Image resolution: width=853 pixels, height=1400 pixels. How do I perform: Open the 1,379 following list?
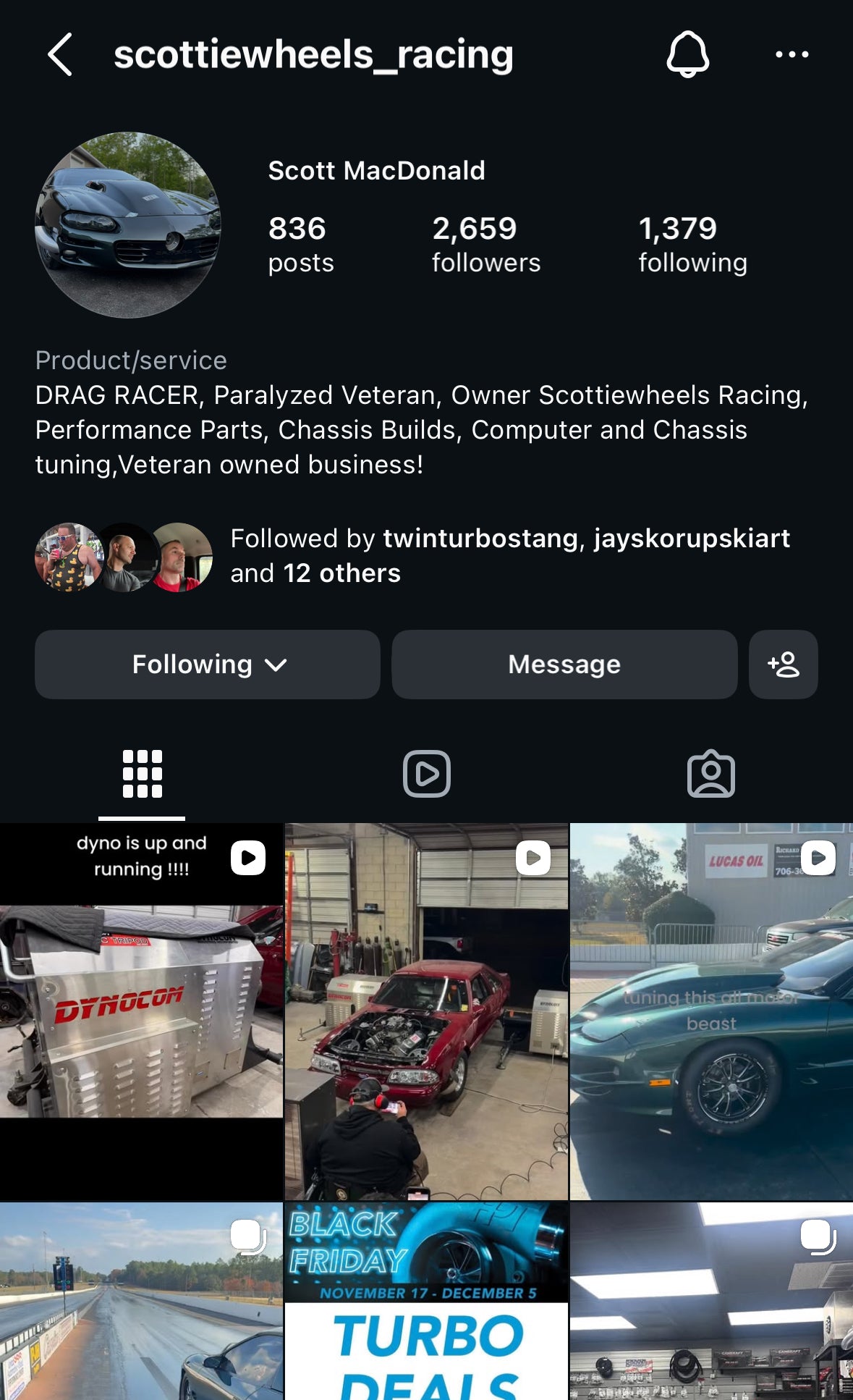click(x=692, y=245)
